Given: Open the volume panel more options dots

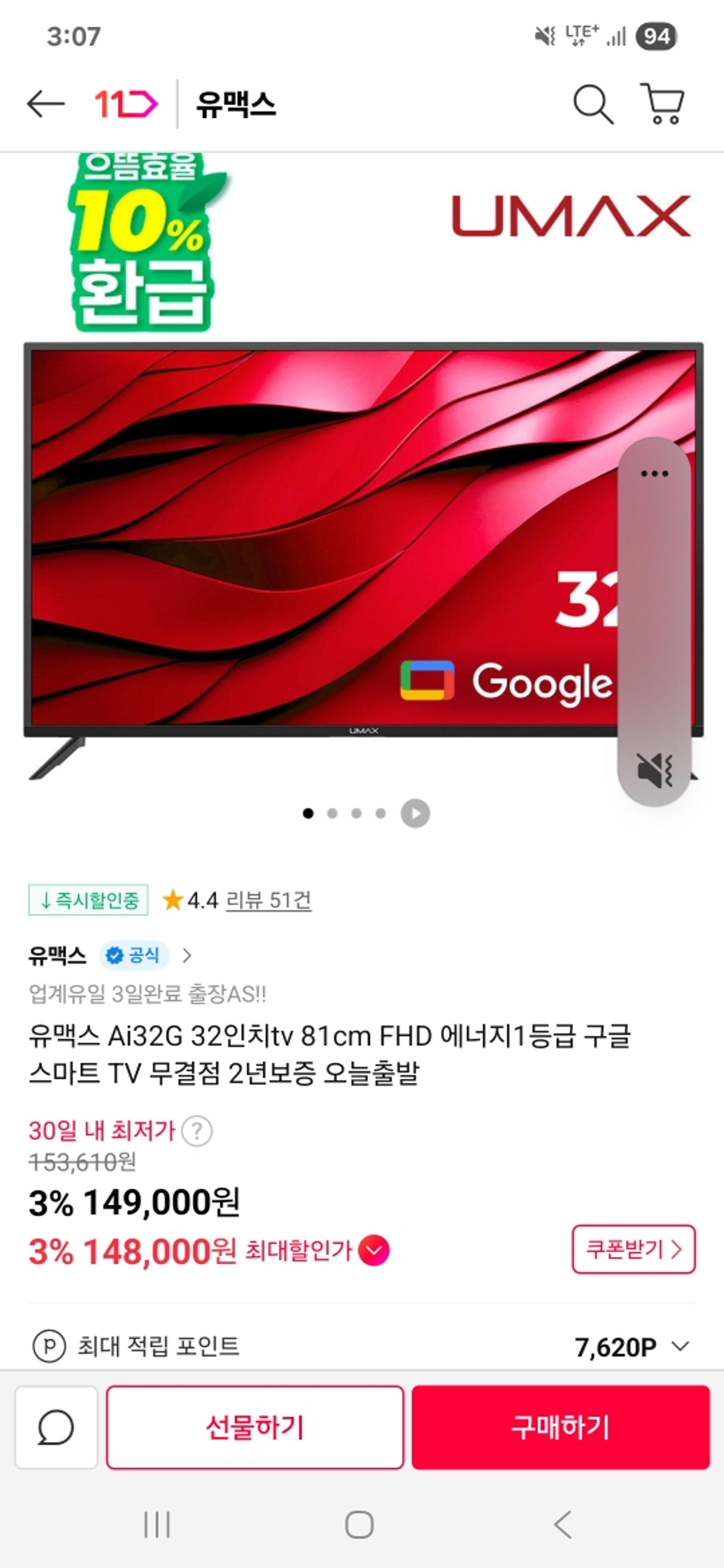Looking at the screenshot, I should pos(654,474).
